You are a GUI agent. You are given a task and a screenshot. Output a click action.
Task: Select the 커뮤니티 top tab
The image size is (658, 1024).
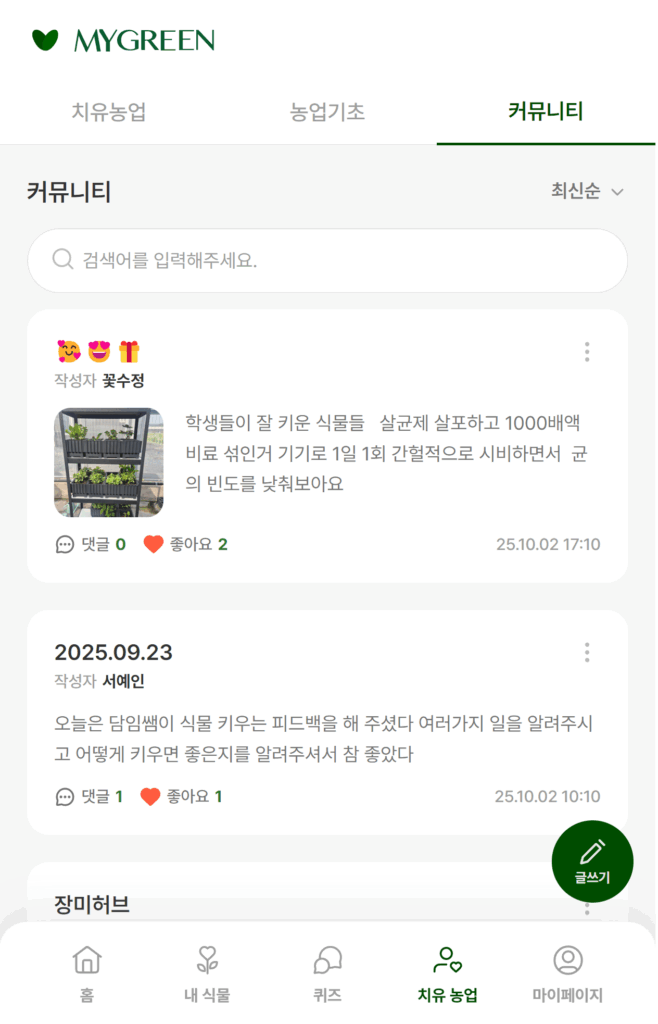point(545,111)
